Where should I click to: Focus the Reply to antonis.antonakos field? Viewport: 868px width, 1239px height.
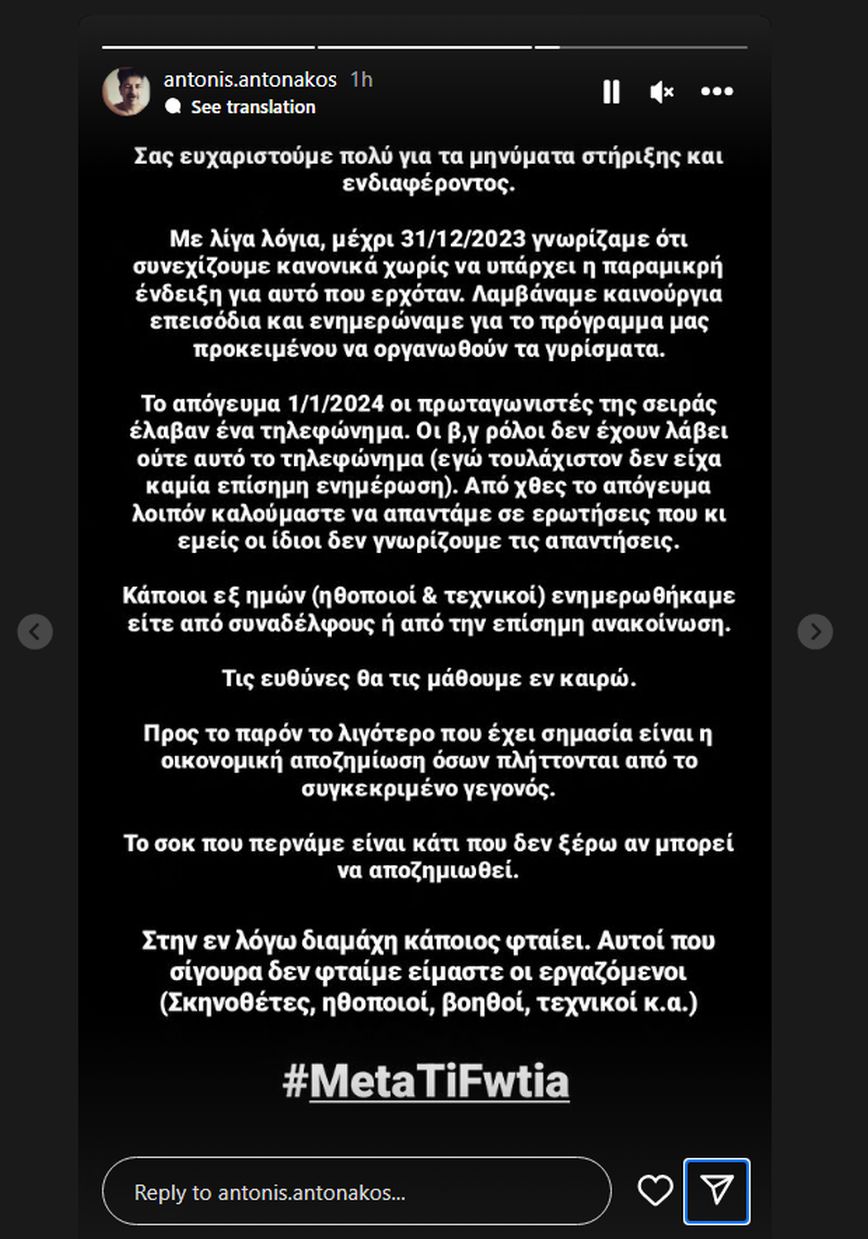(x=356, y=1191)
